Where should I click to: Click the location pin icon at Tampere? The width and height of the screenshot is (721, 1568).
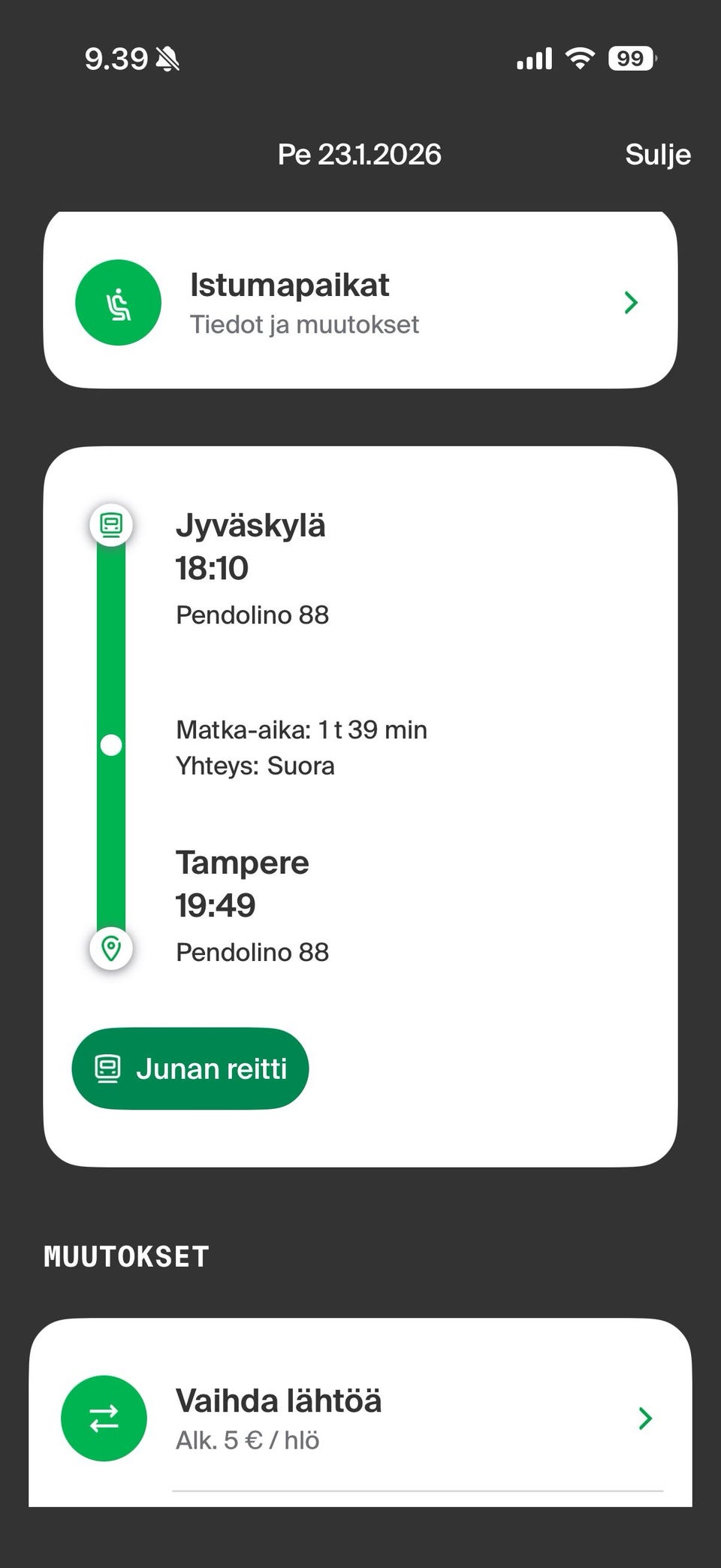coord(110,949)
